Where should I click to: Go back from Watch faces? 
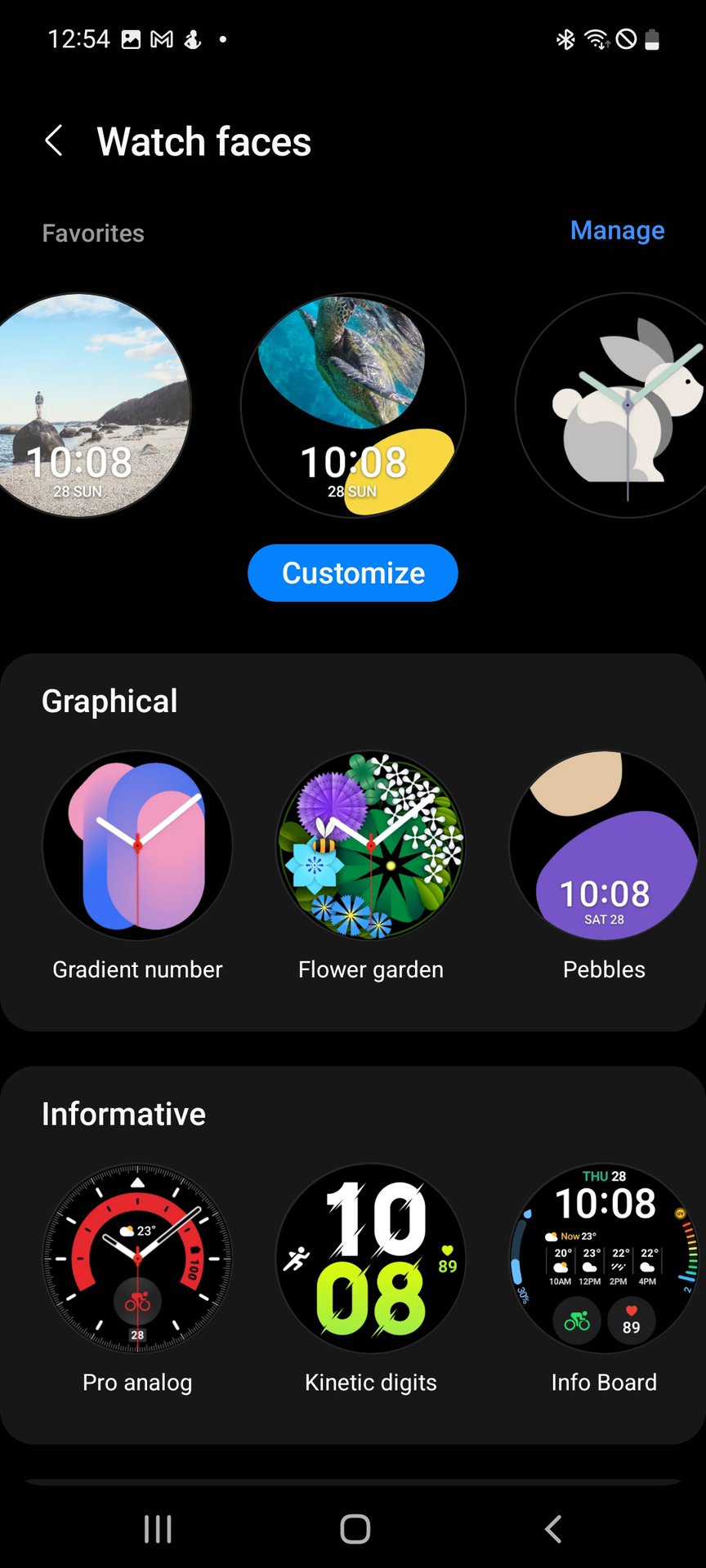(54, 141)
